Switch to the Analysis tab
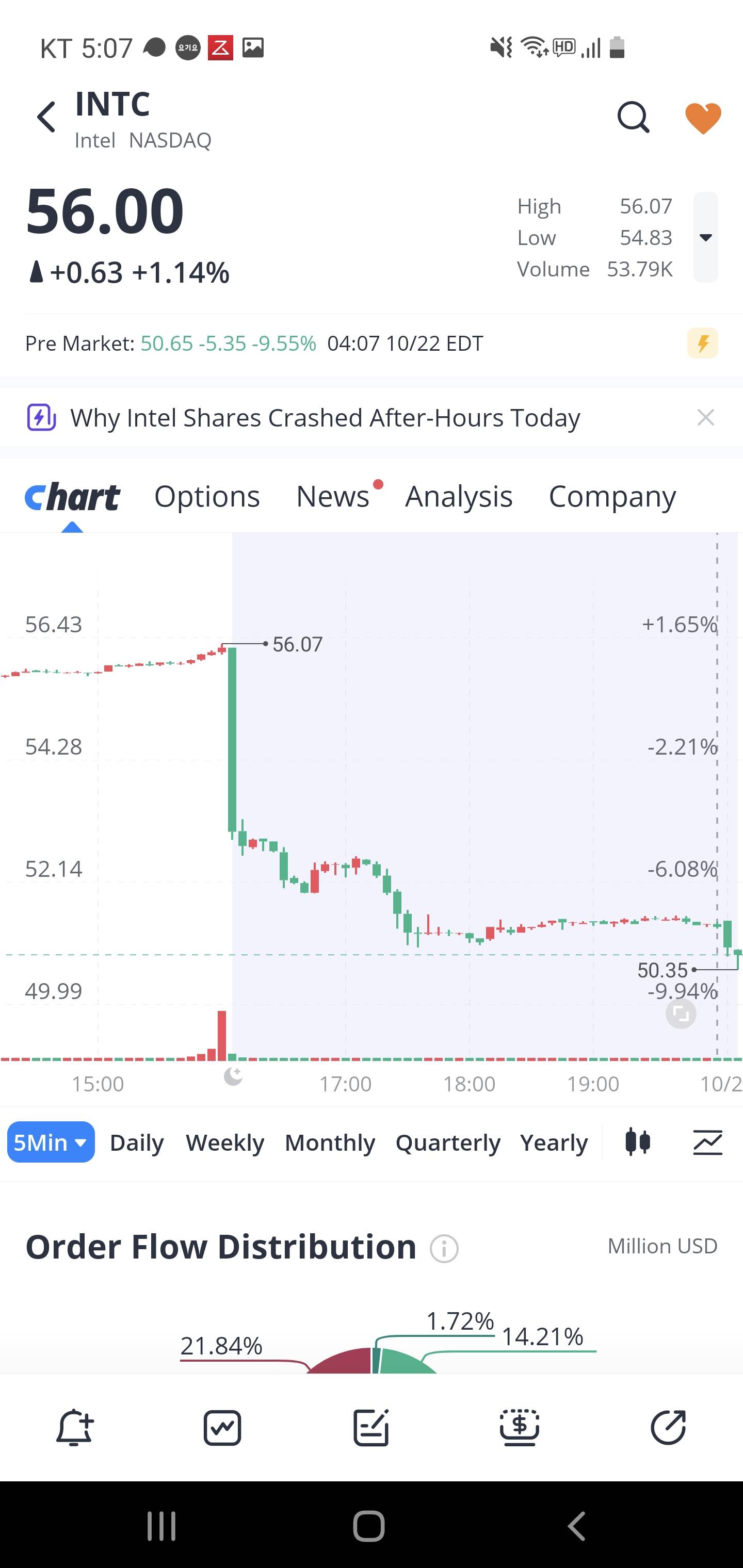 (x=459, y=497)
